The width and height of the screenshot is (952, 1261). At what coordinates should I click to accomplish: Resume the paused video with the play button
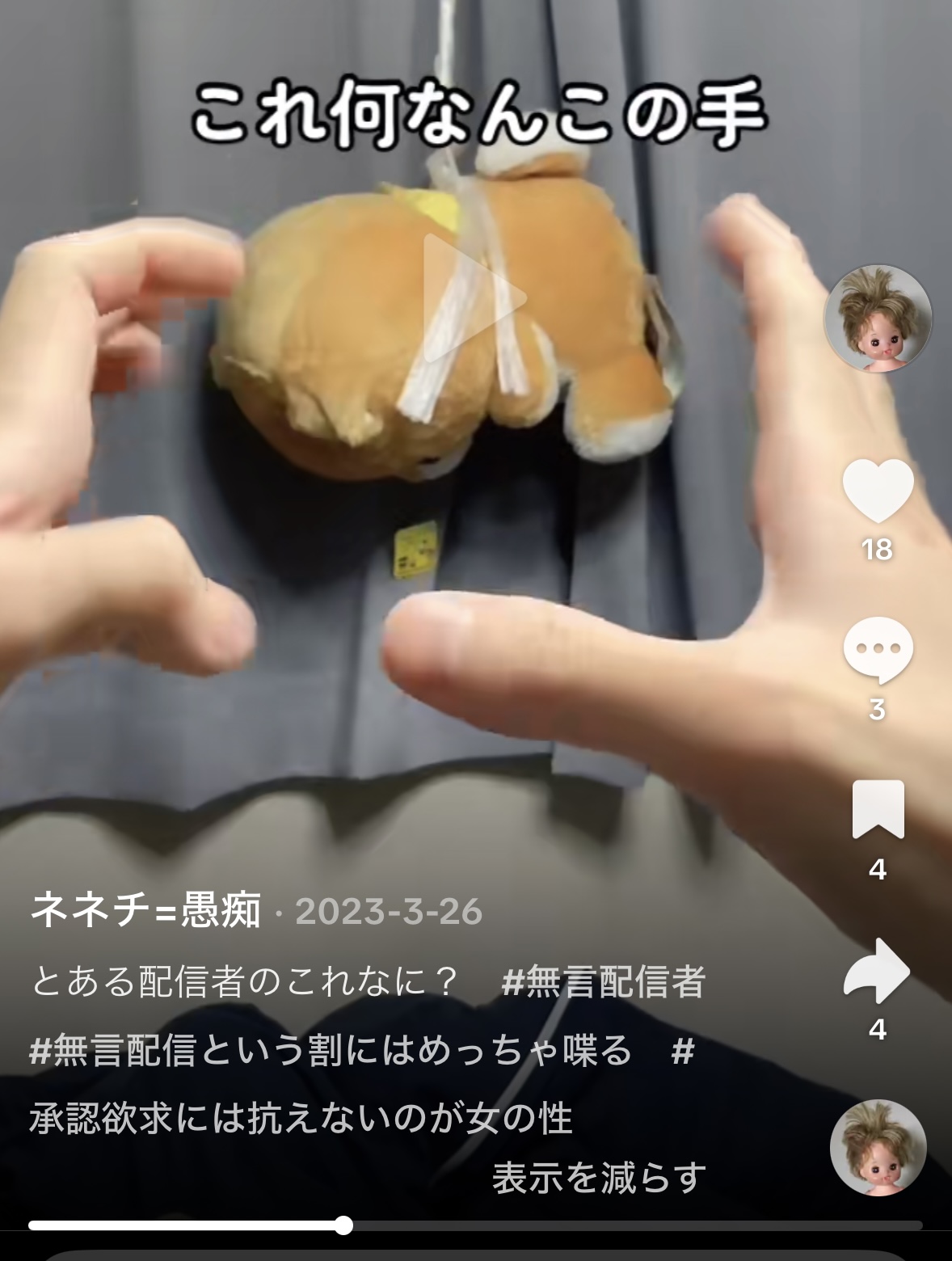coord(473,299)
